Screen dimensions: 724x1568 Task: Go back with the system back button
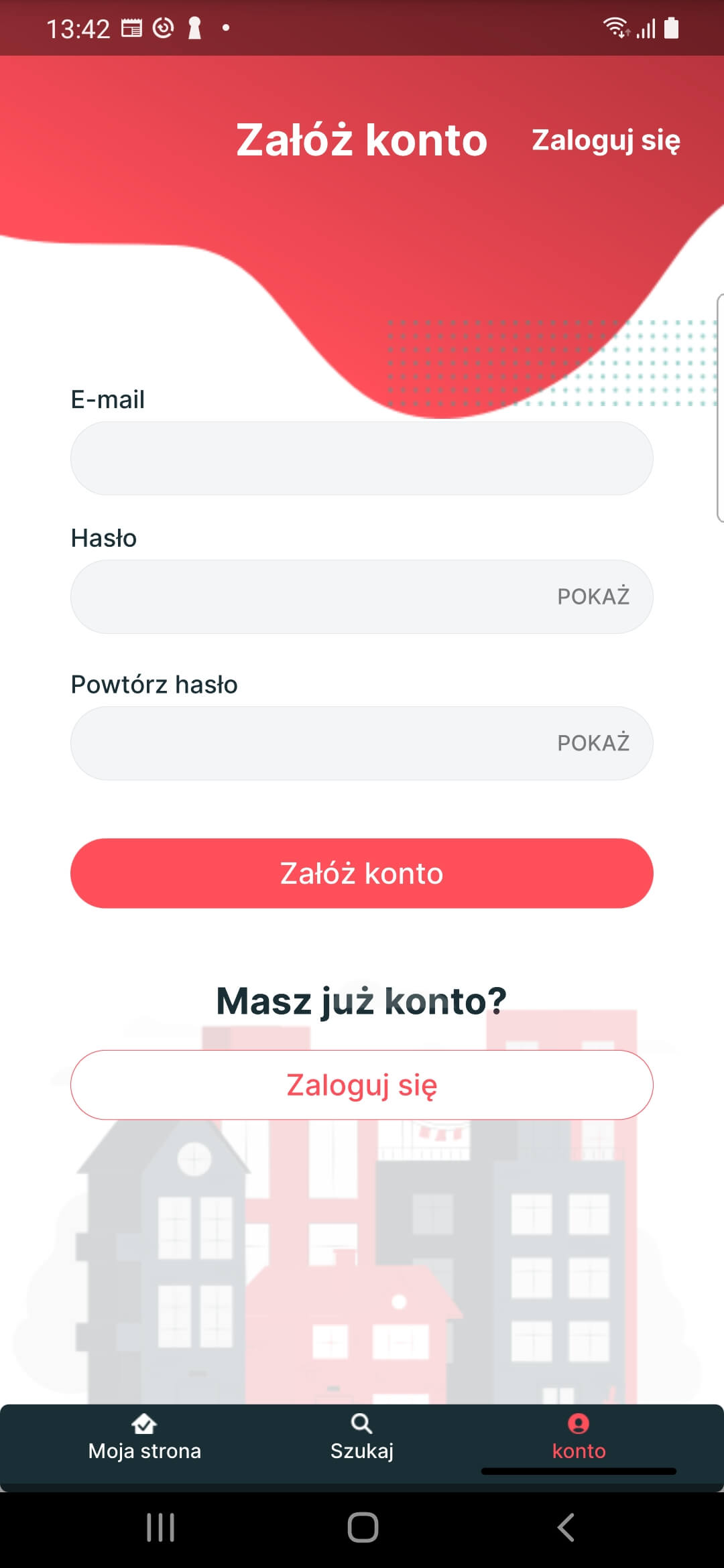(x=566, y=1528)
